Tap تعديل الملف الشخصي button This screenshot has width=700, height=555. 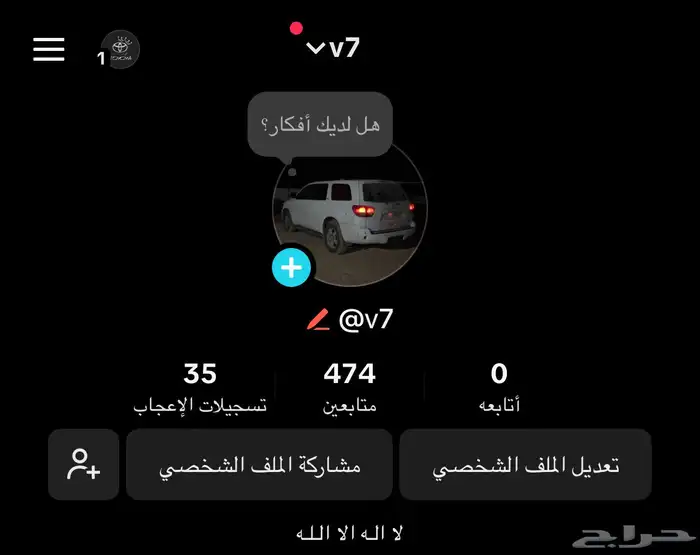pyautogui.click(x=525, y=465)
